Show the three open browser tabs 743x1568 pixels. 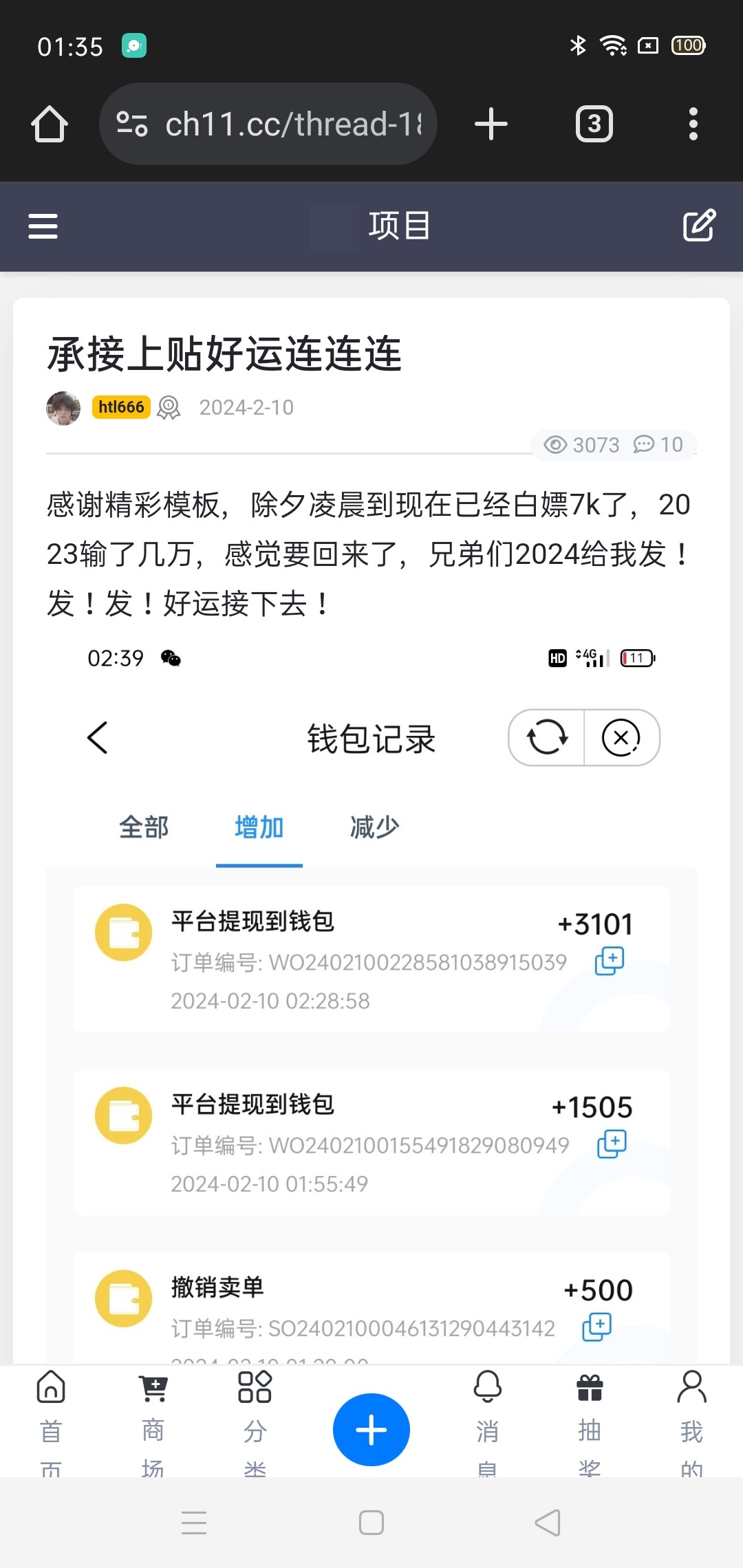click(x=594, y=124)
